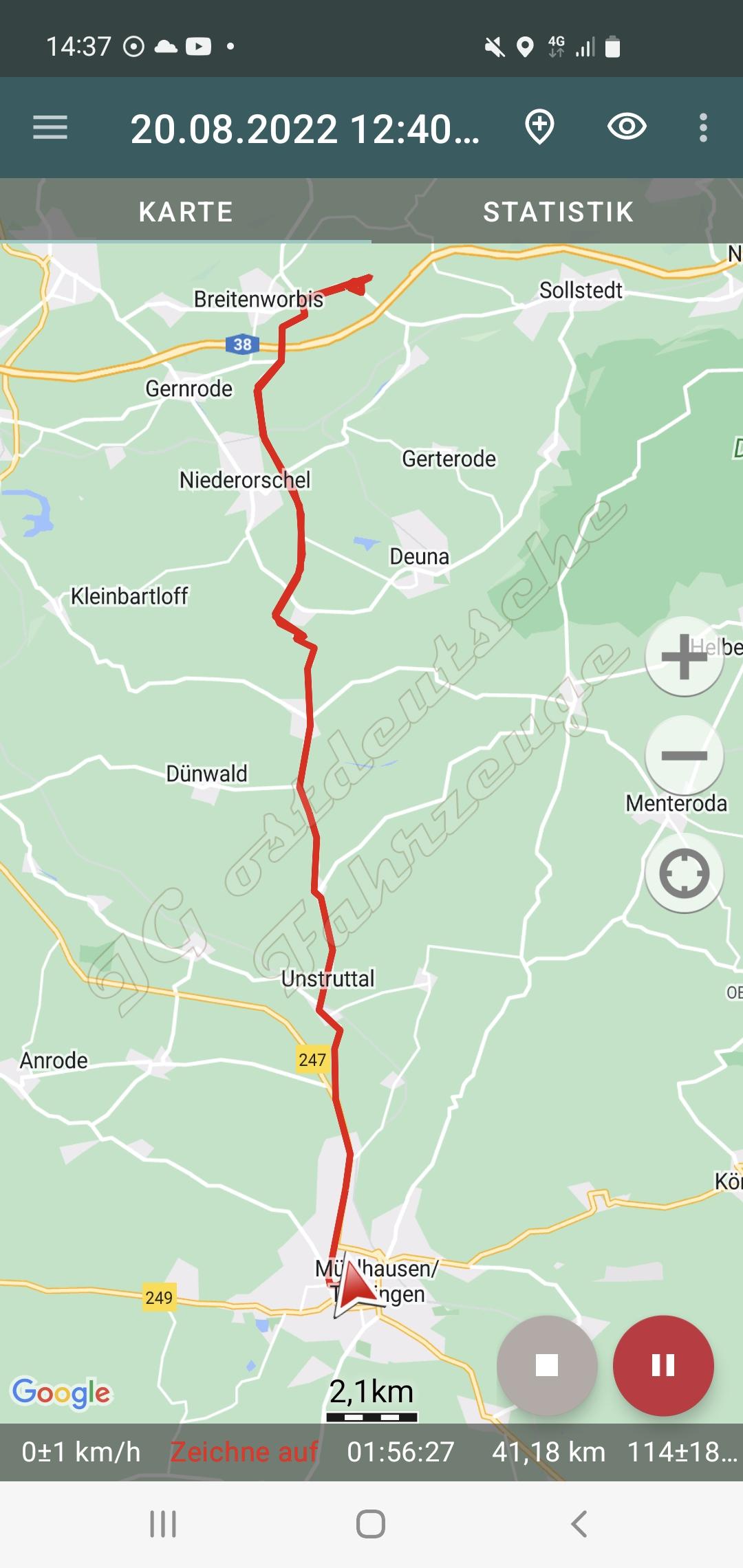Switch to the Statistik tab

coord(558,212)
